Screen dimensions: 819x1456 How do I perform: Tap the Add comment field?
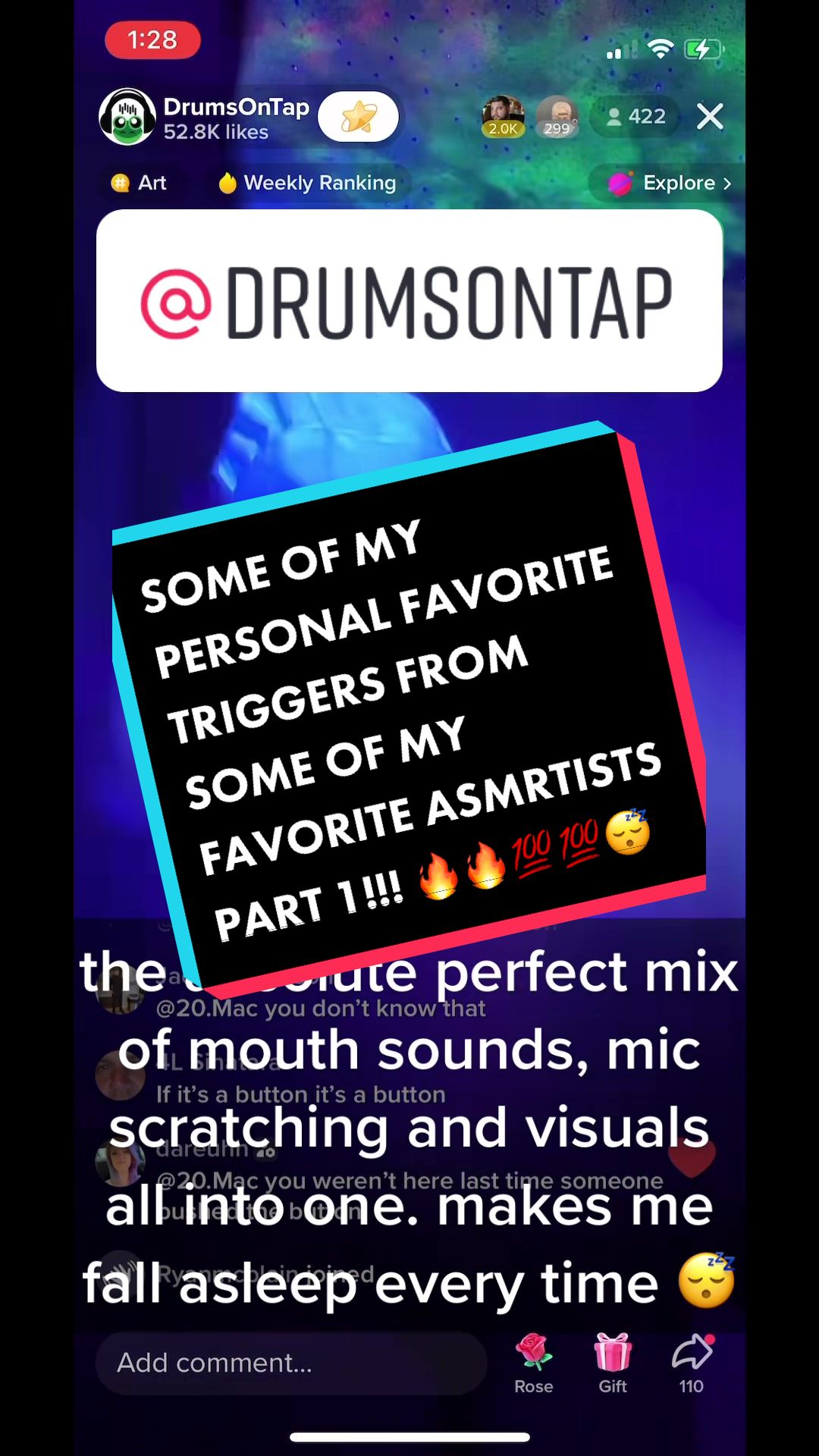290,1363
